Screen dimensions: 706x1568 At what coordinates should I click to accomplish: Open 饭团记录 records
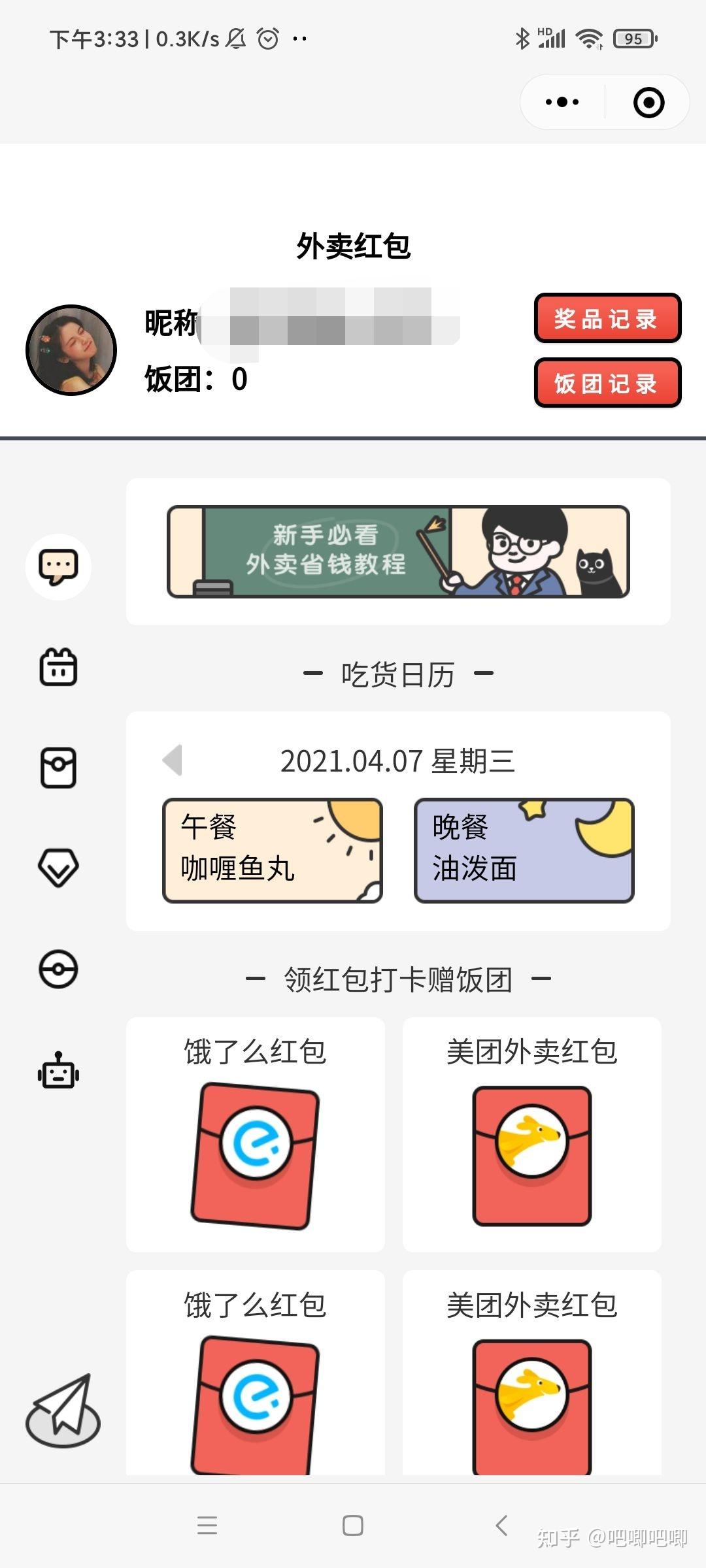click(x=607, y=383)
